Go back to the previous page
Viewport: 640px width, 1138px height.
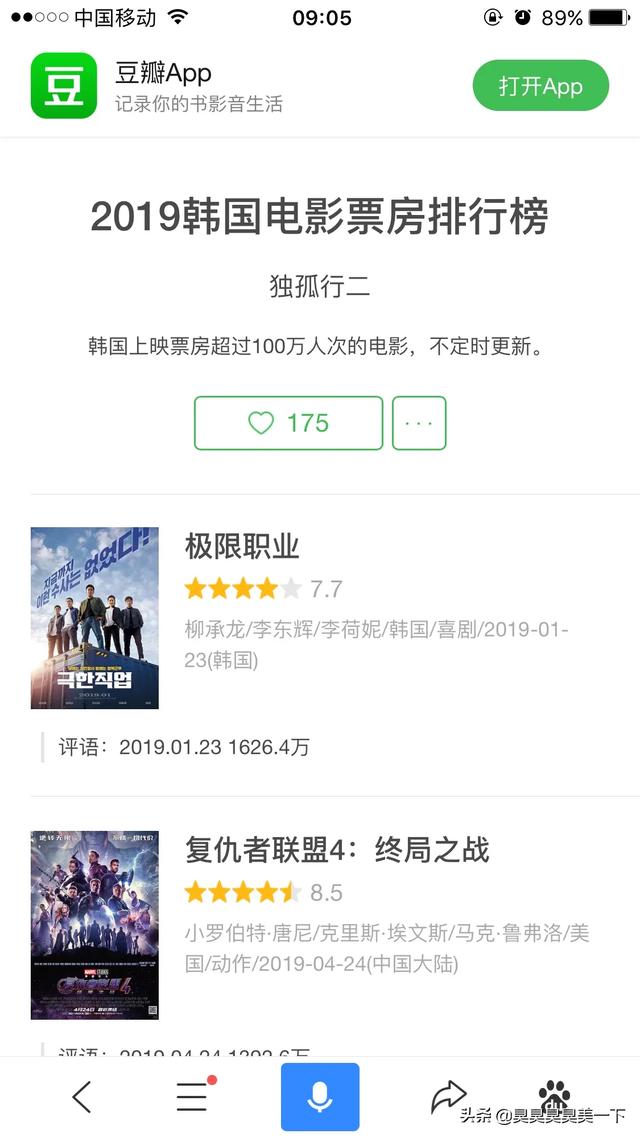[x=82, y=1097]
